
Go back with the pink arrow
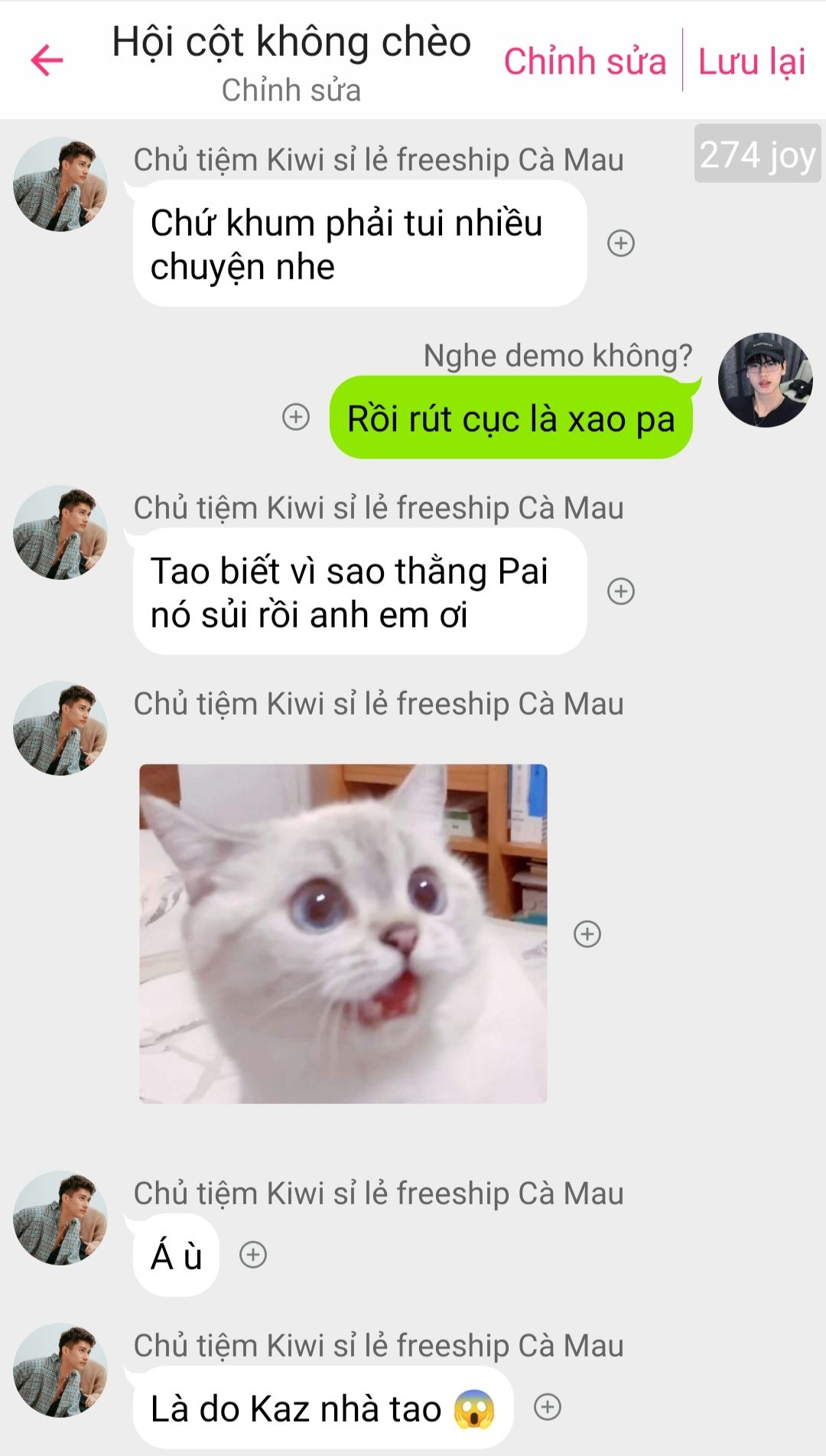coord(47,60)
